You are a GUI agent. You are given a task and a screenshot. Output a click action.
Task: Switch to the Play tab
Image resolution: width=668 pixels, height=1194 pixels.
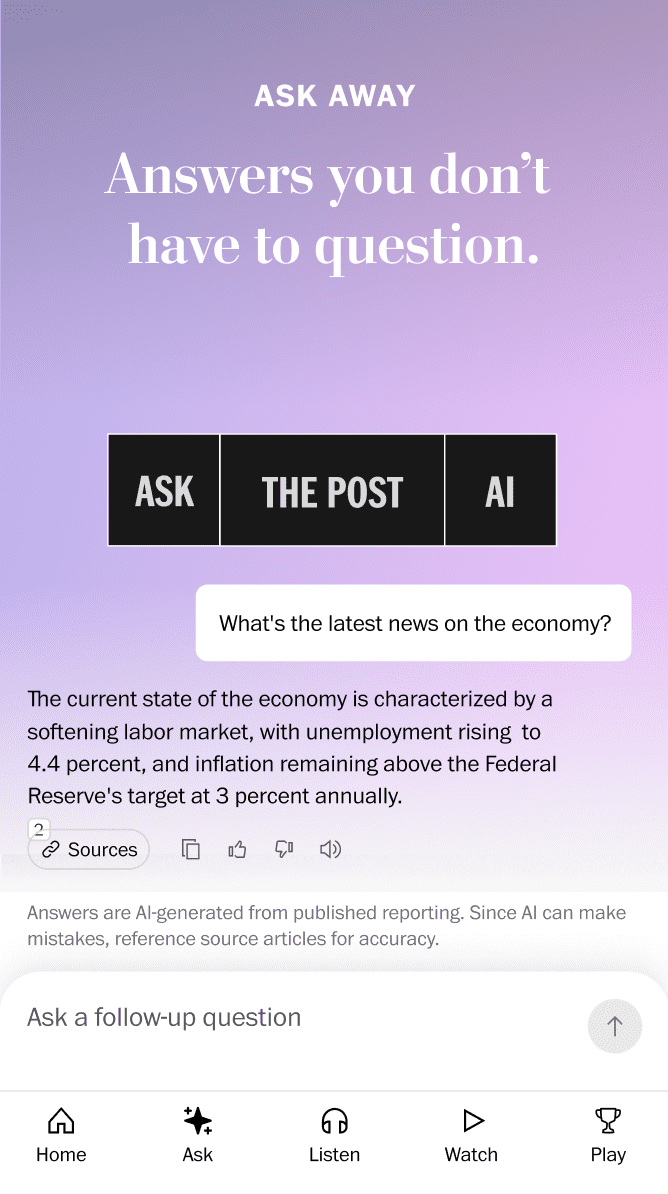[608, 1135]
